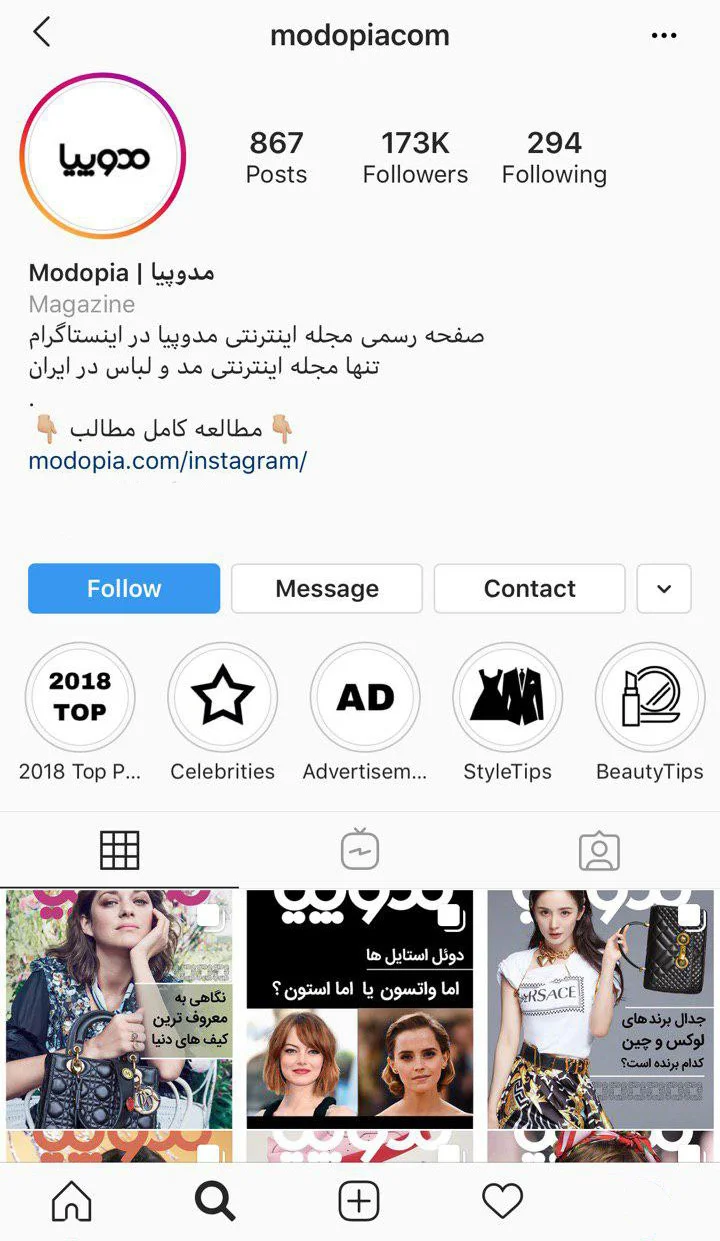Go to the Home feed
720x1241 pixels.
pos(71,1200)
